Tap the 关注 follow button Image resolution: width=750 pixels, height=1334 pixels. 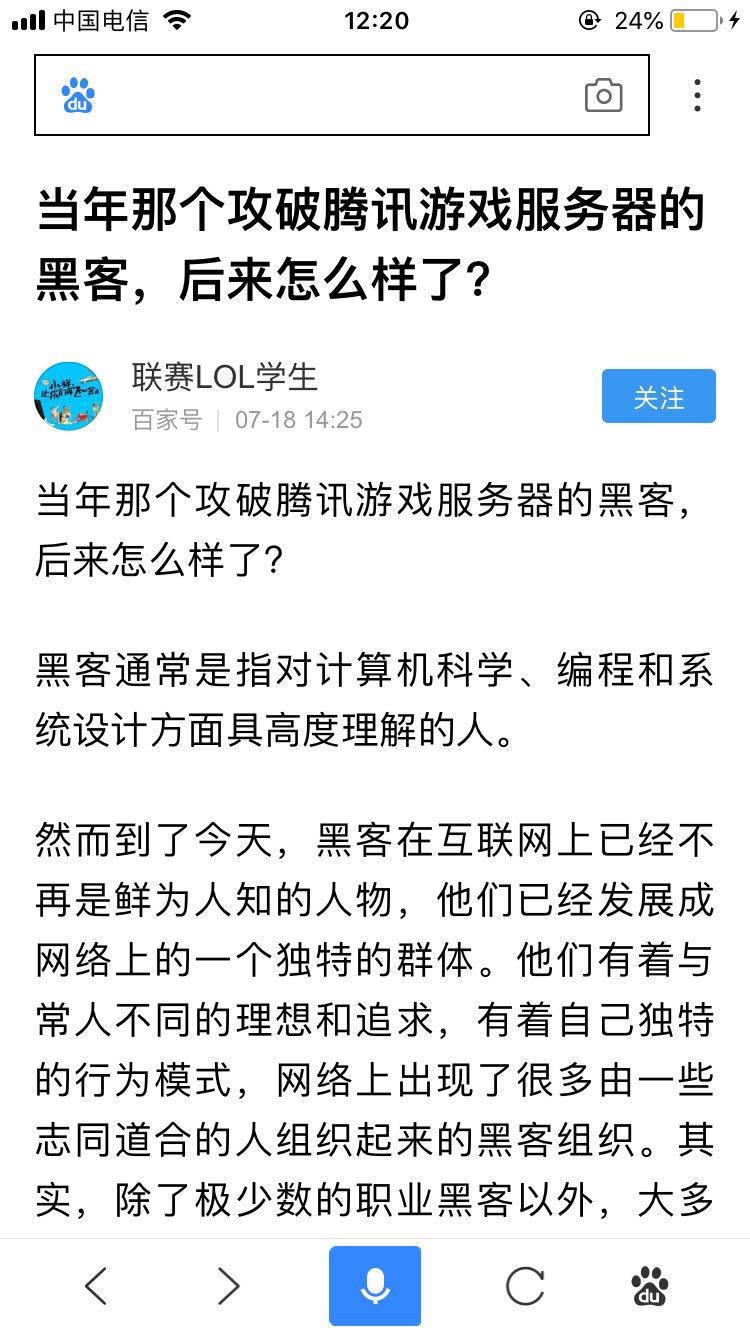point(658,396)
